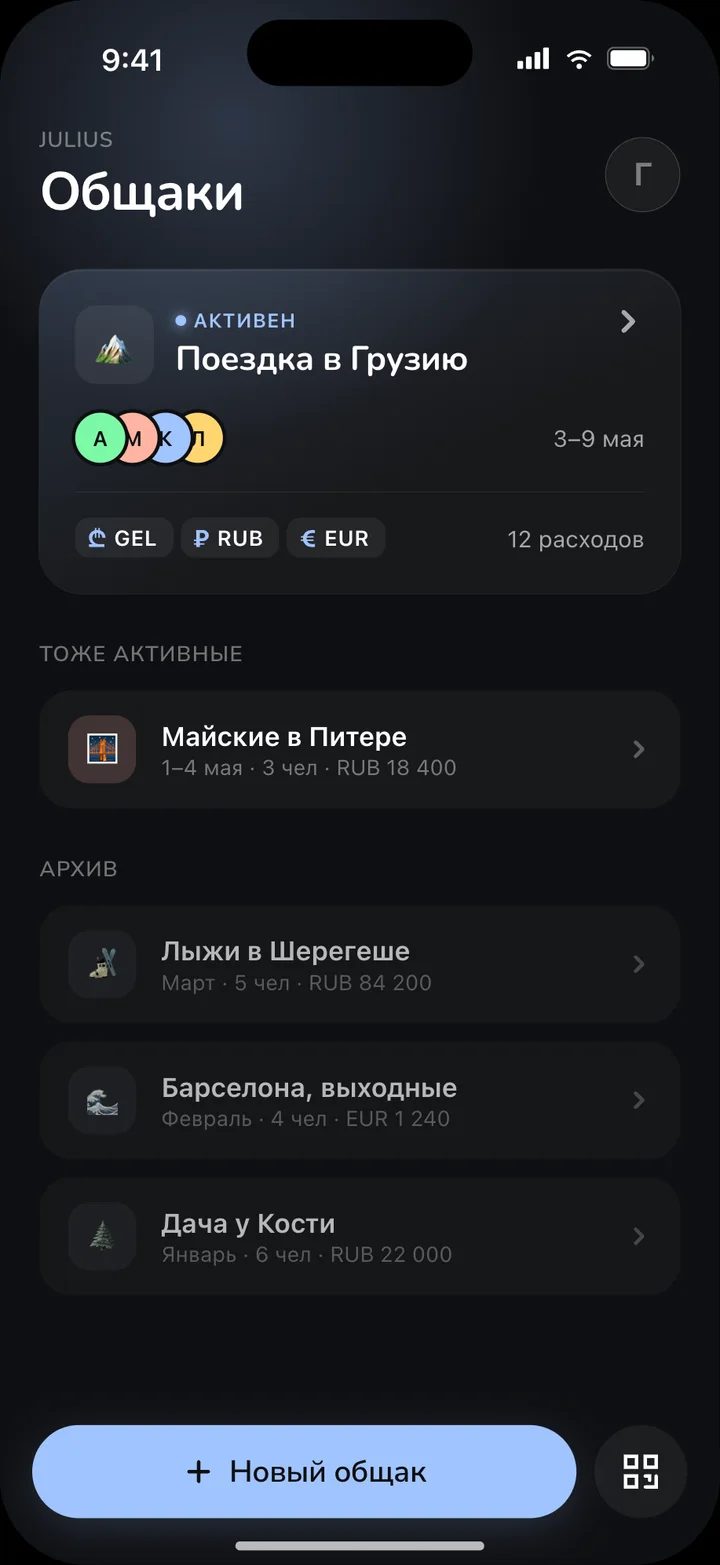Open the QR code scanner
This screenshot has width=720, height=1565.
[641, 1472]
